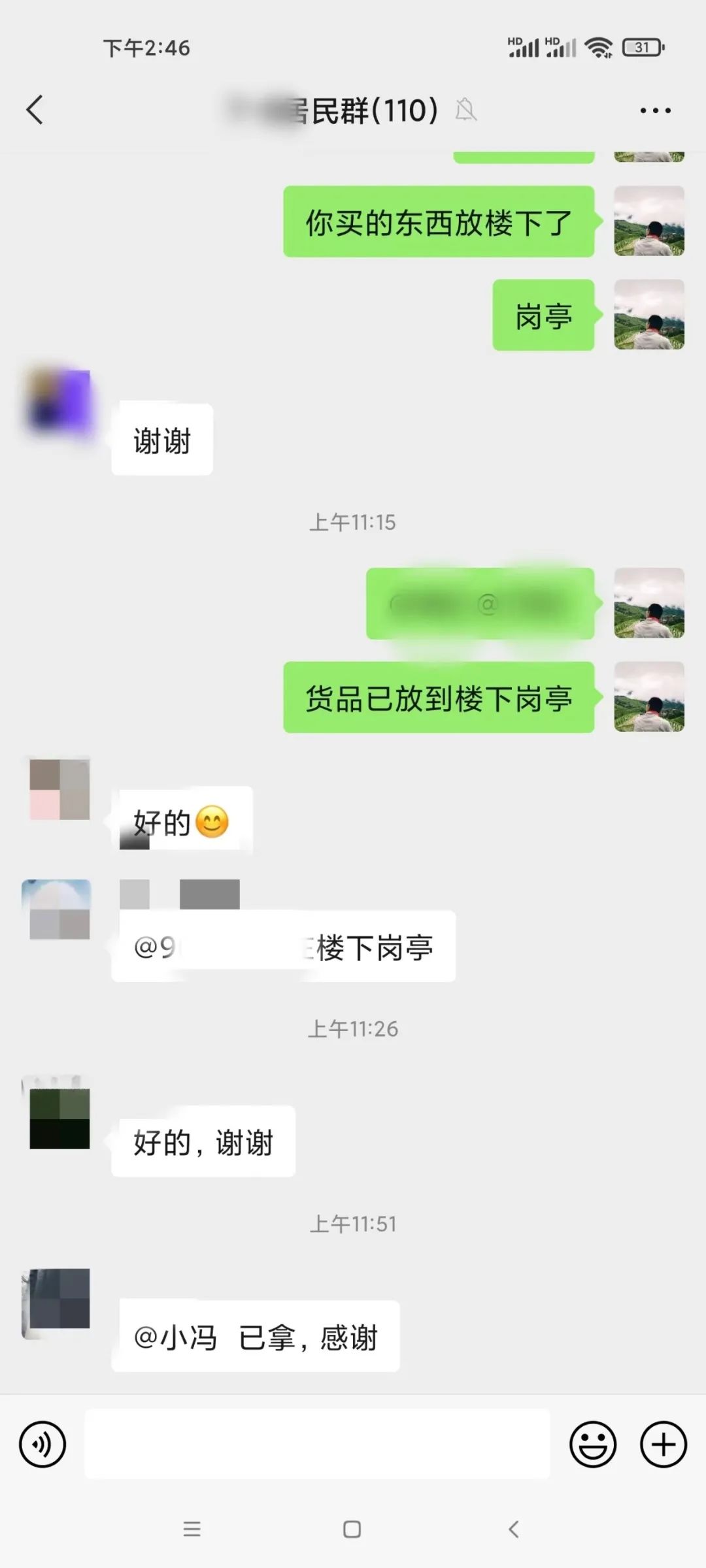Tap the @小冯 已拿，感谢 message
This screenshot has height=1568, width=706.
[x=257, y=1337]
